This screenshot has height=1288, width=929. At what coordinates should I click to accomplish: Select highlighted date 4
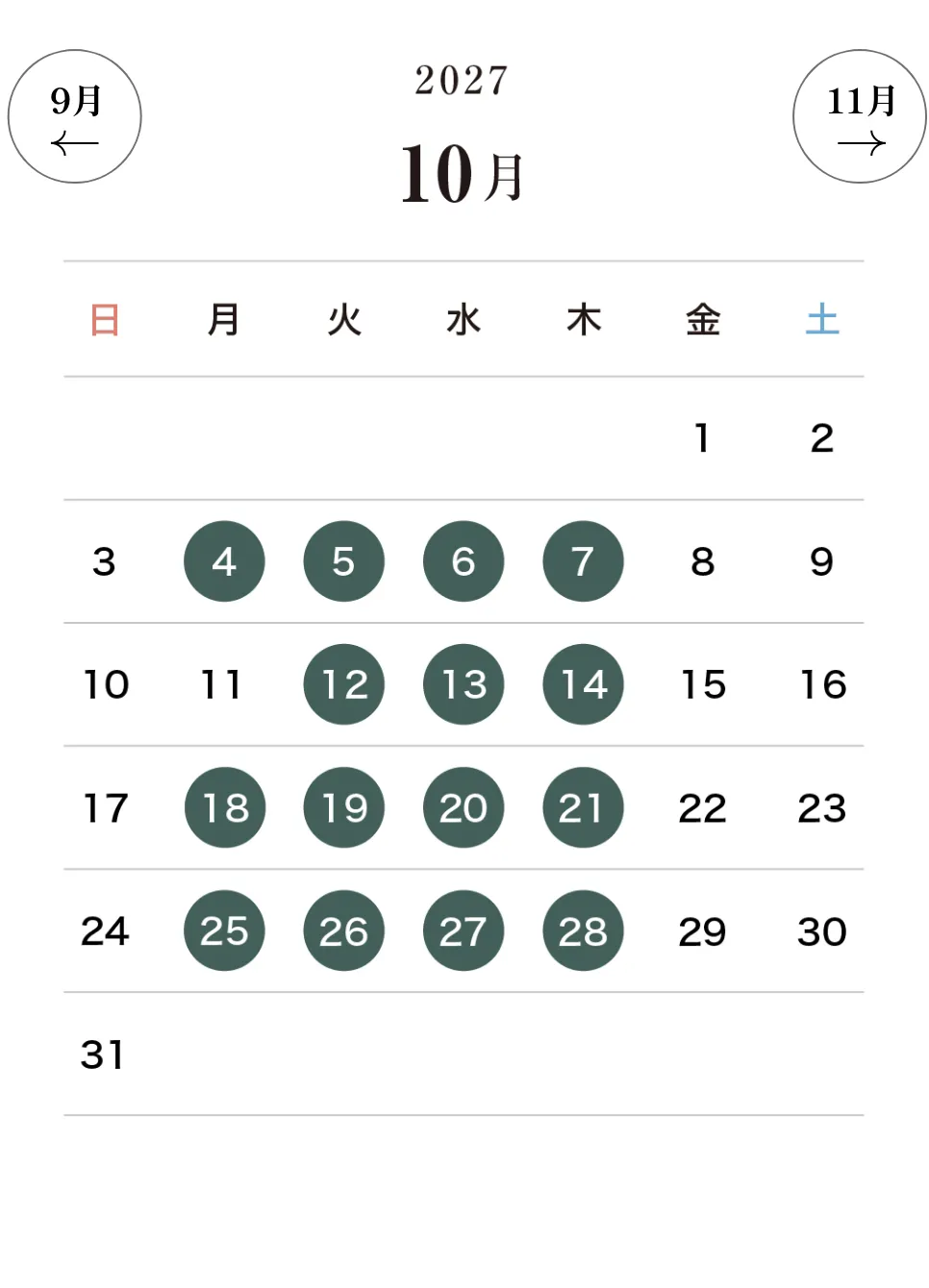click(x=224, y=561)
